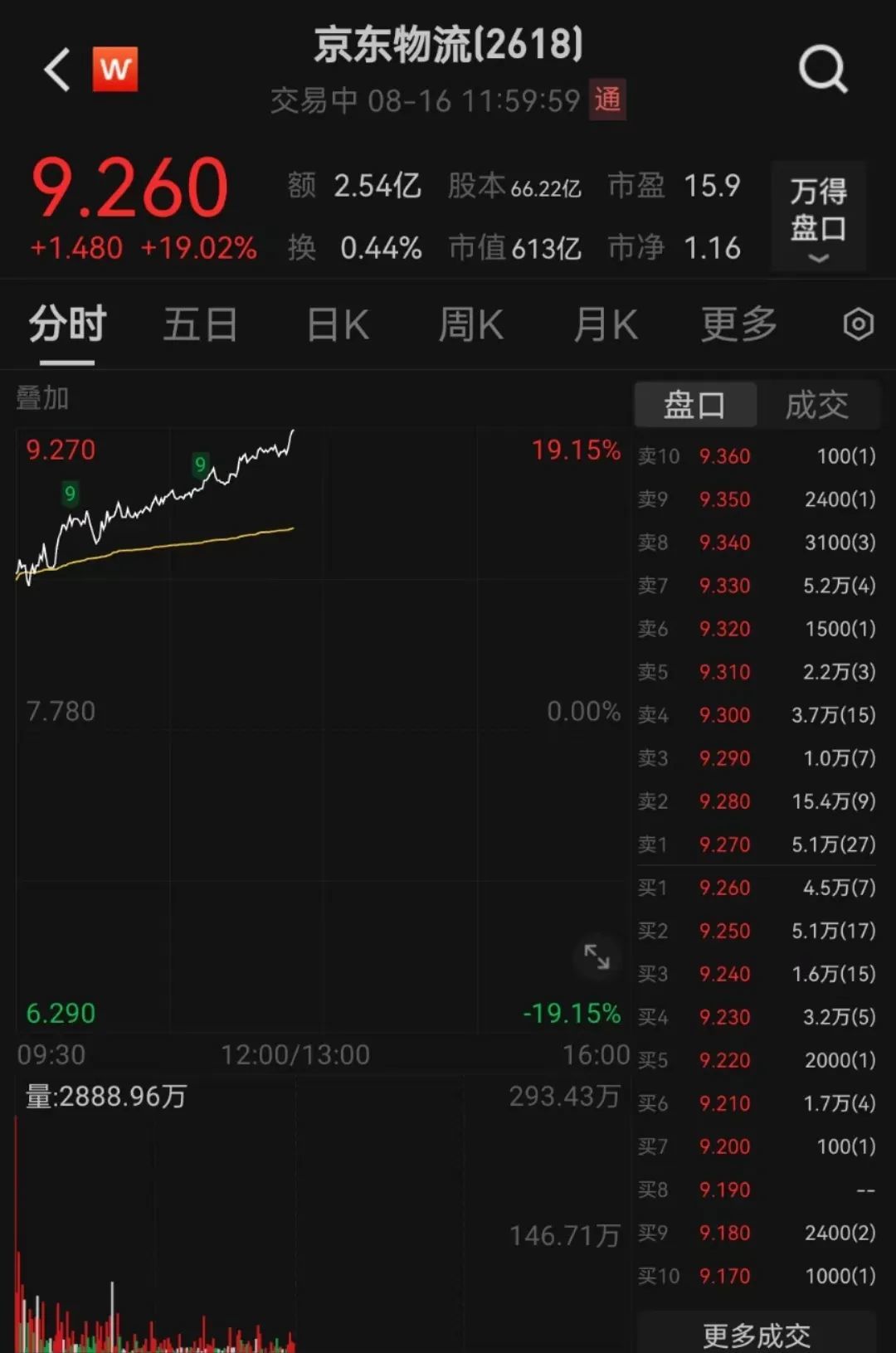
Task: Open chart settings hexagon icon
Action: point(858,324)
